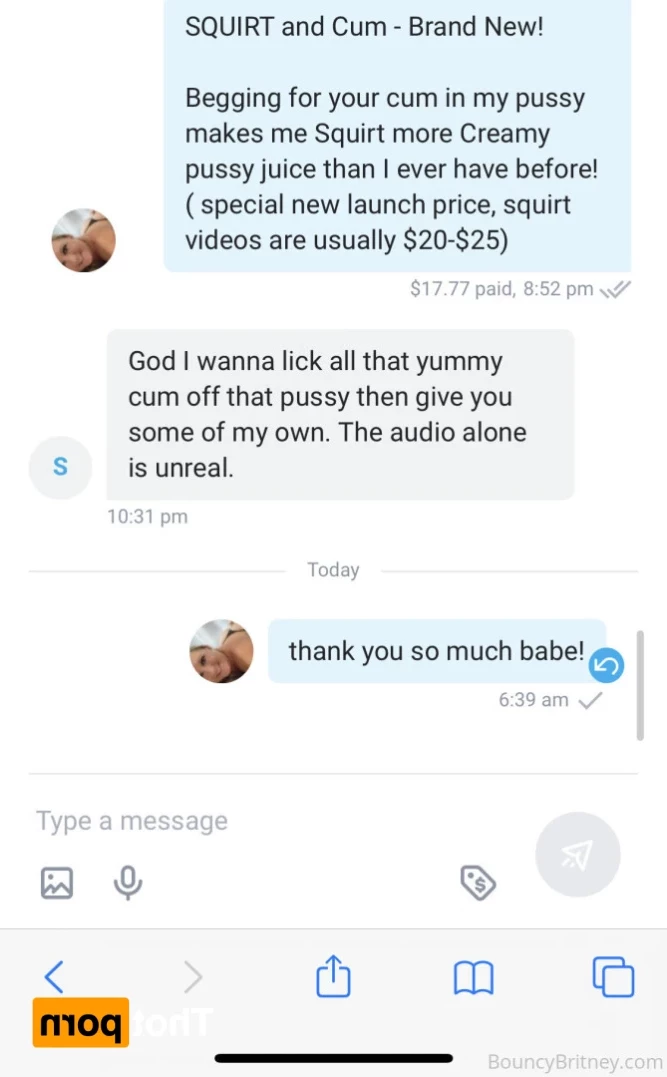667x1077 pixels.
Task: Open browser bookmarks
Action: coord(473,977)
